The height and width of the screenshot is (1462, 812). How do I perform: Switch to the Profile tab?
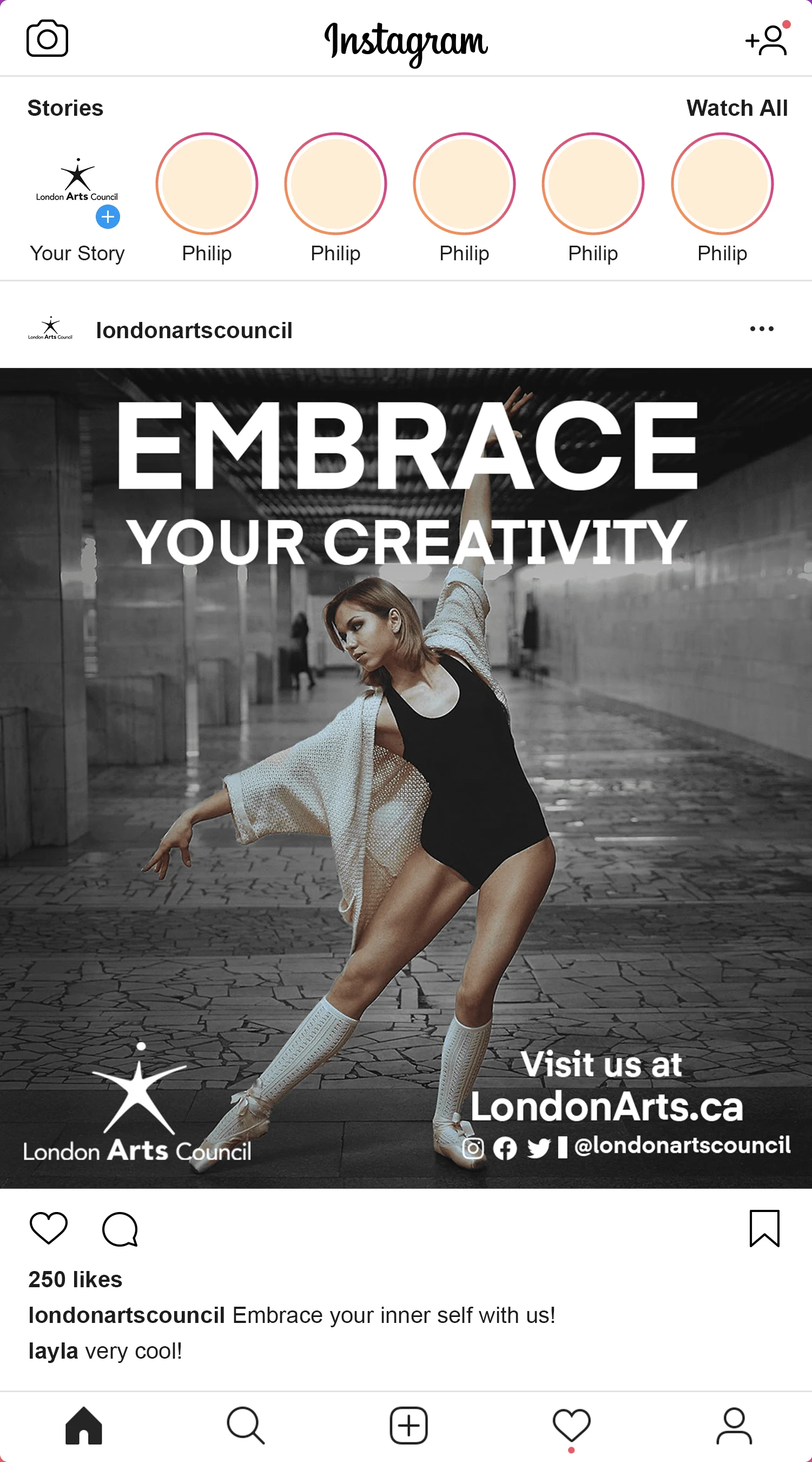(x=734, y=1425)
